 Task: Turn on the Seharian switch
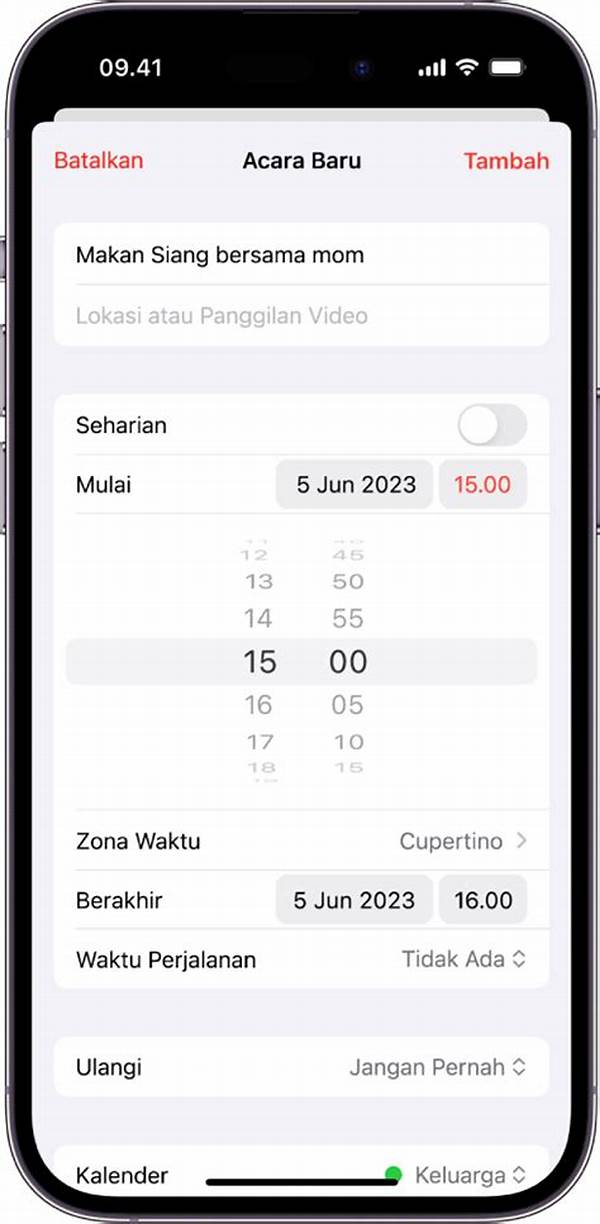click(x=492, y=425)
